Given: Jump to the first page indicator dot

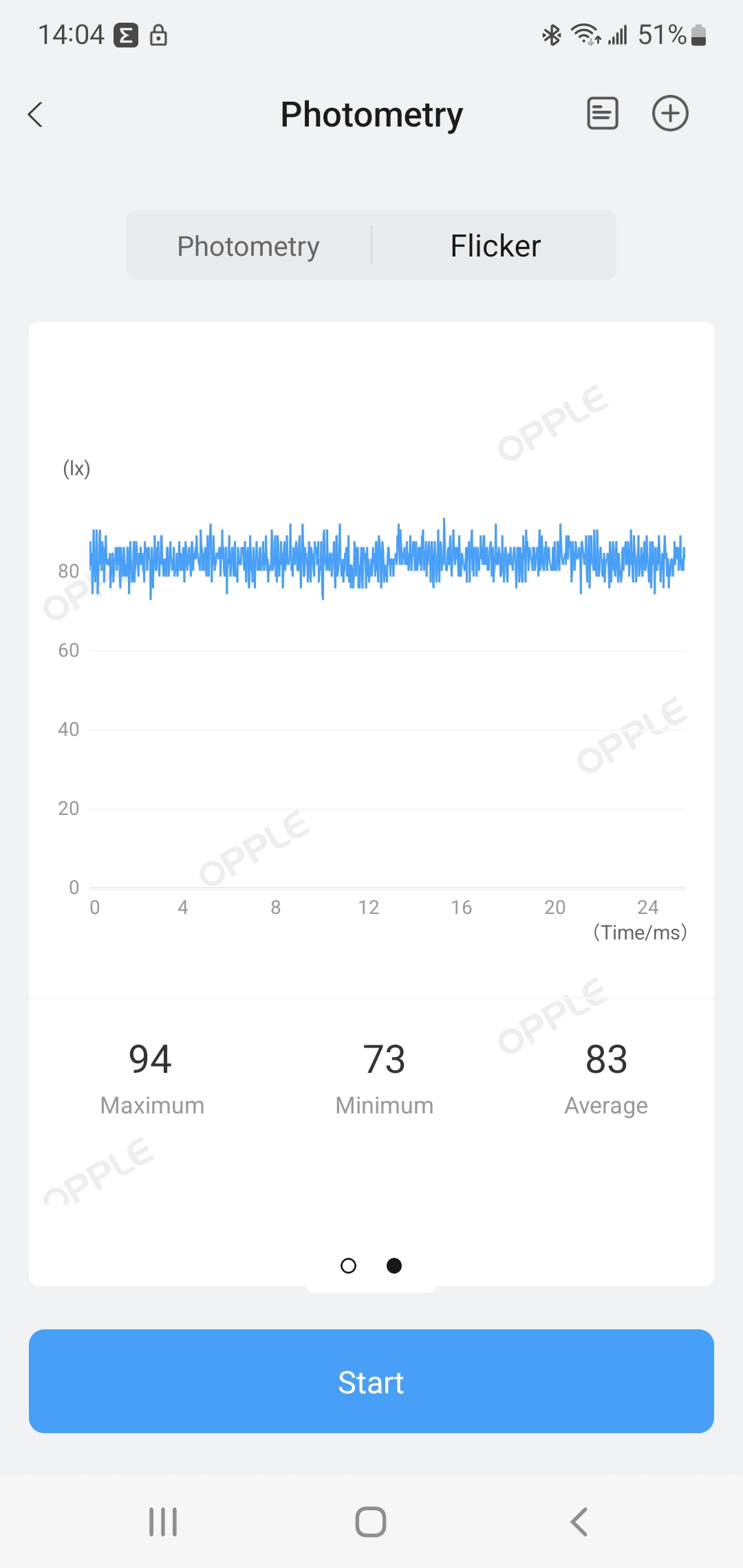Looking at the screenshot, I should coord(349,1265).
